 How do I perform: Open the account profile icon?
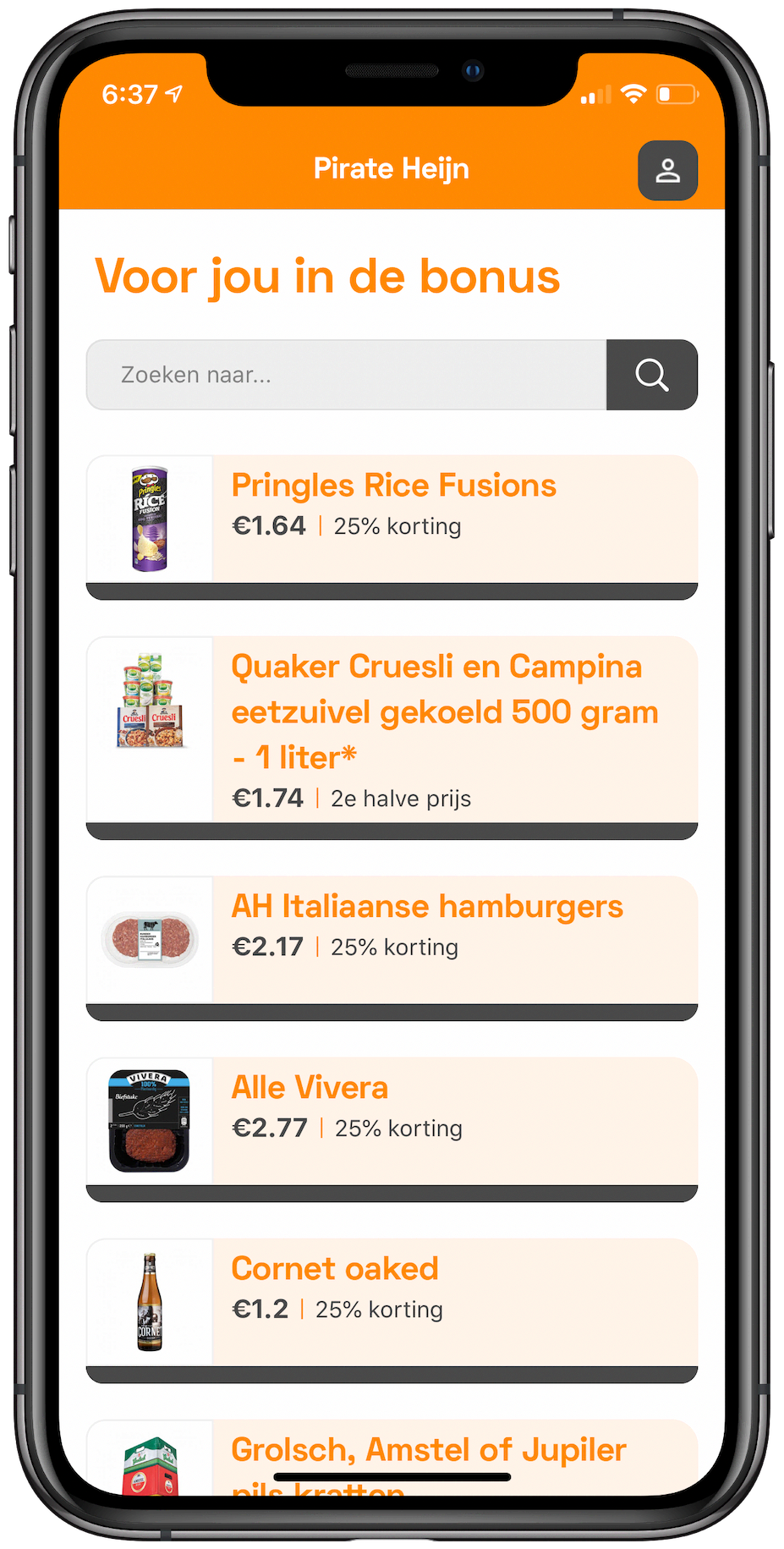(667, 170)
